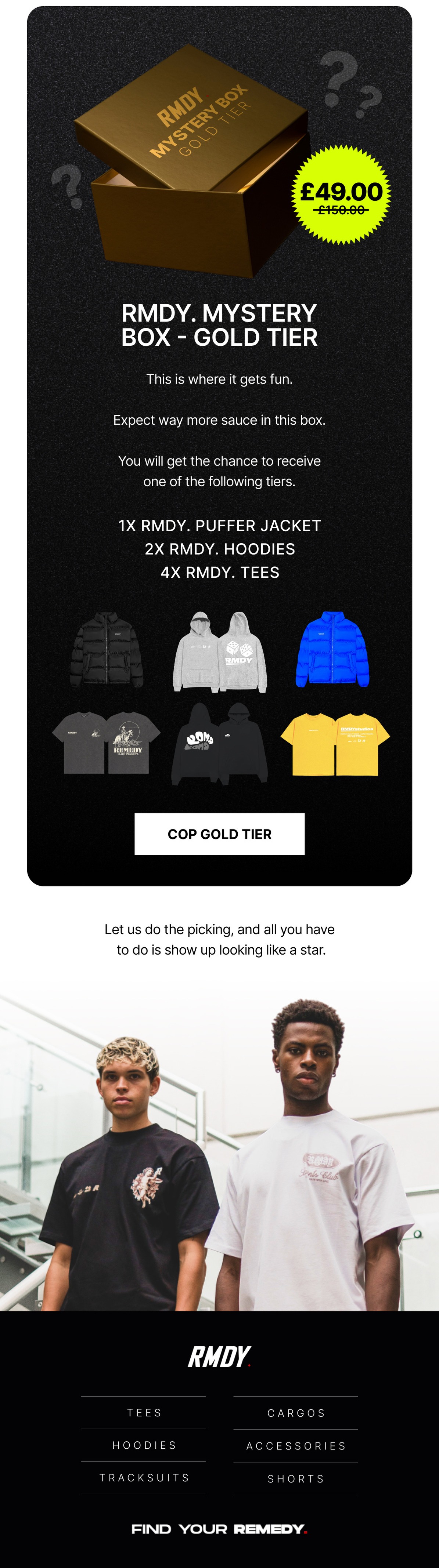This screenshot has height=1568, width=439.
Task: Open the ACCESSORIES category link
Action: [296, 1446]
